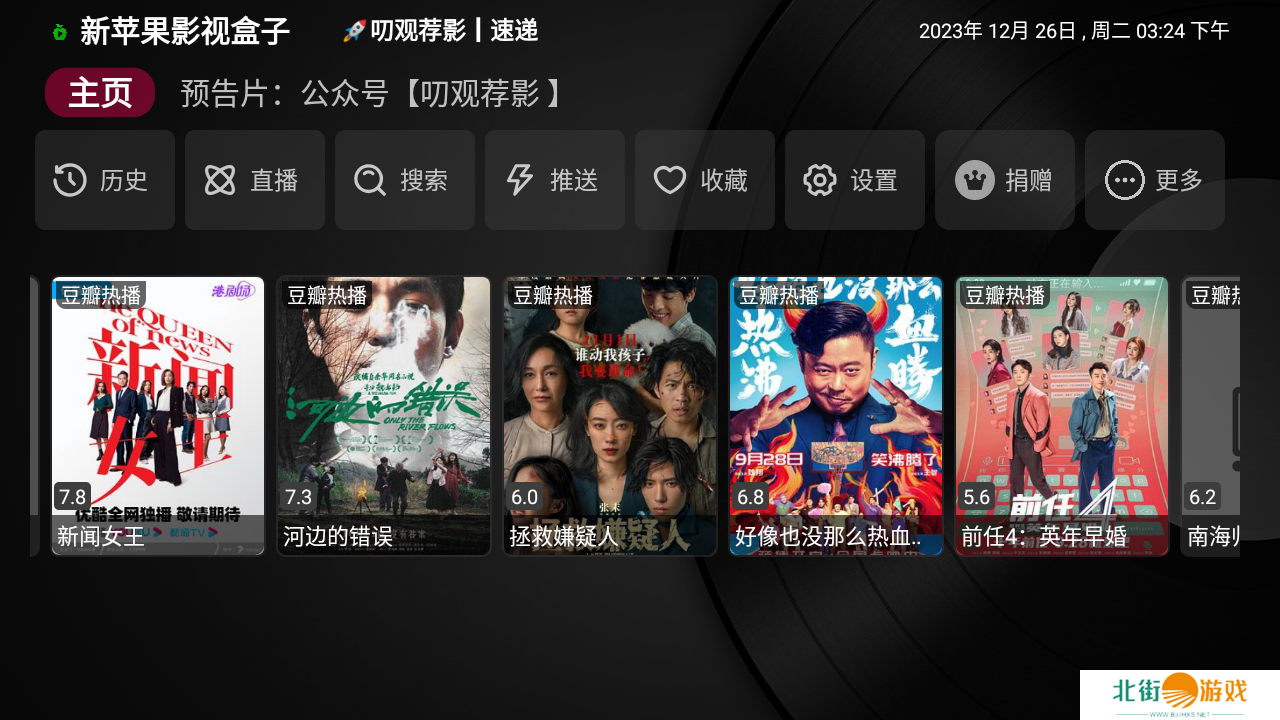The image size is (1280, 720).
Task: Open 好像也没那么热血 movie card
Action: (x=836, y=415)
